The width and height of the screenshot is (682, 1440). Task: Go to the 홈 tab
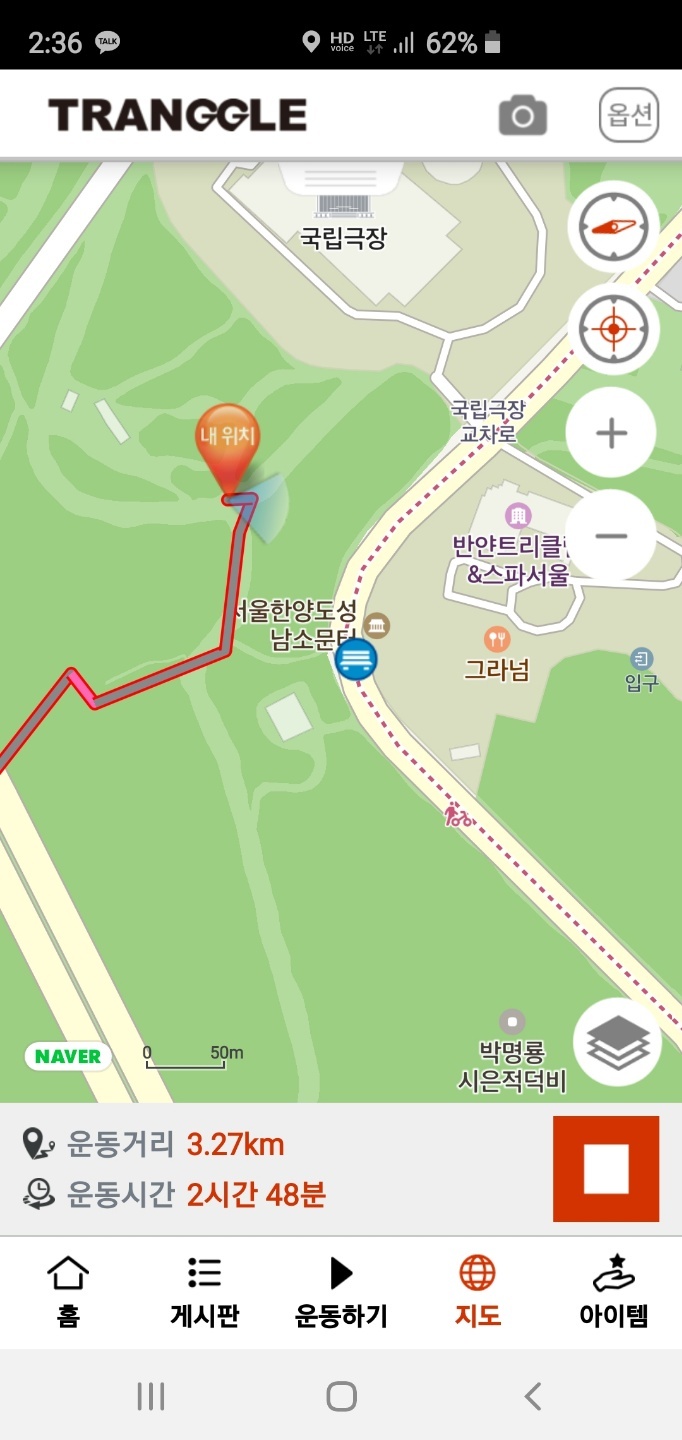(68, 1292)
